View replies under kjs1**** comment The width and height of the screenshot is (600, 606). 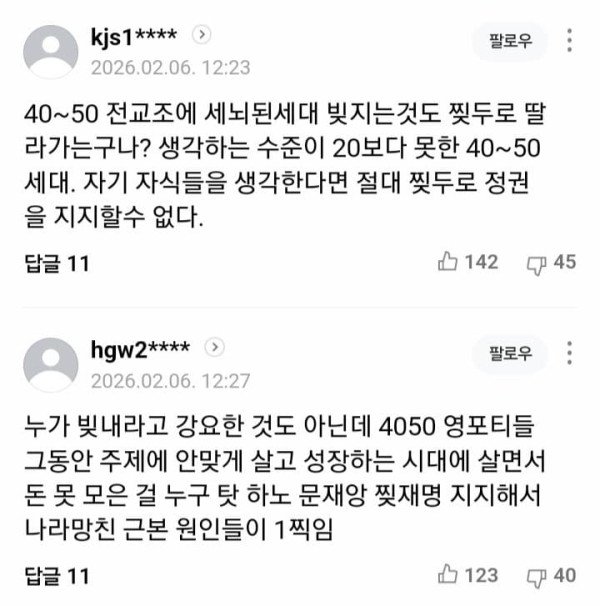point(56,264)
